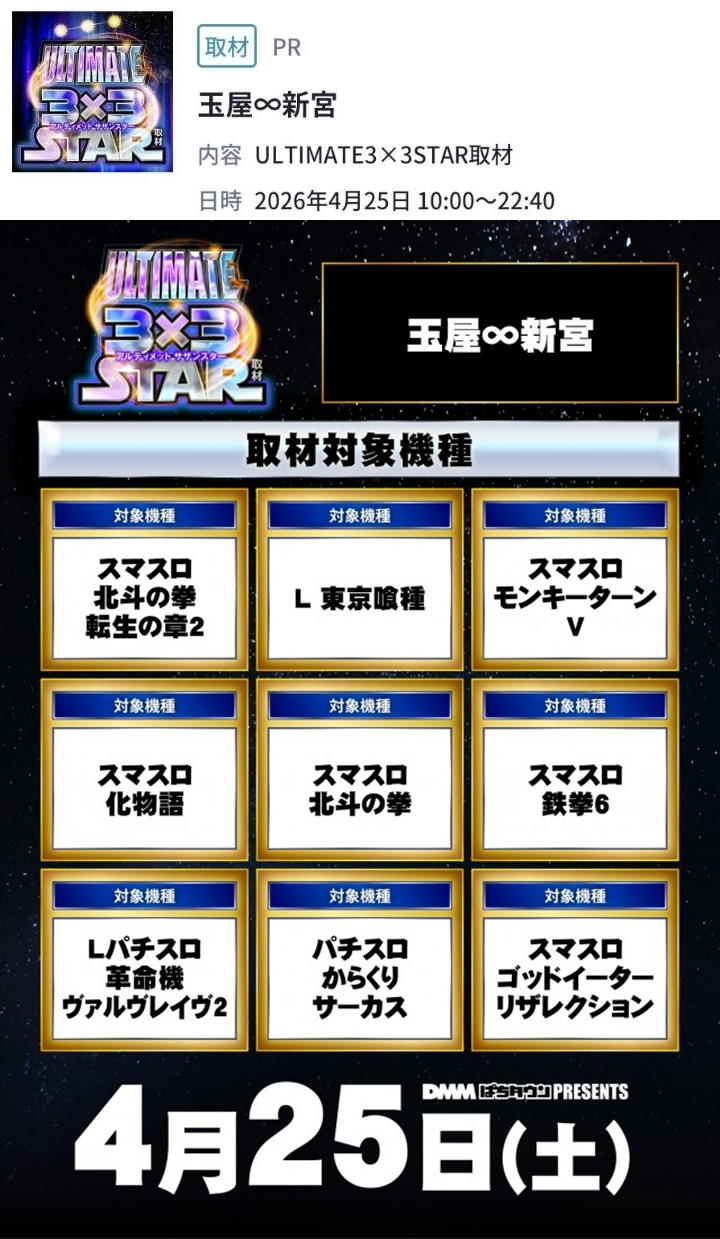
Task: Open the small ULTIMATE 3×3 STAR event thumbnail
Action: coord(92,92)
